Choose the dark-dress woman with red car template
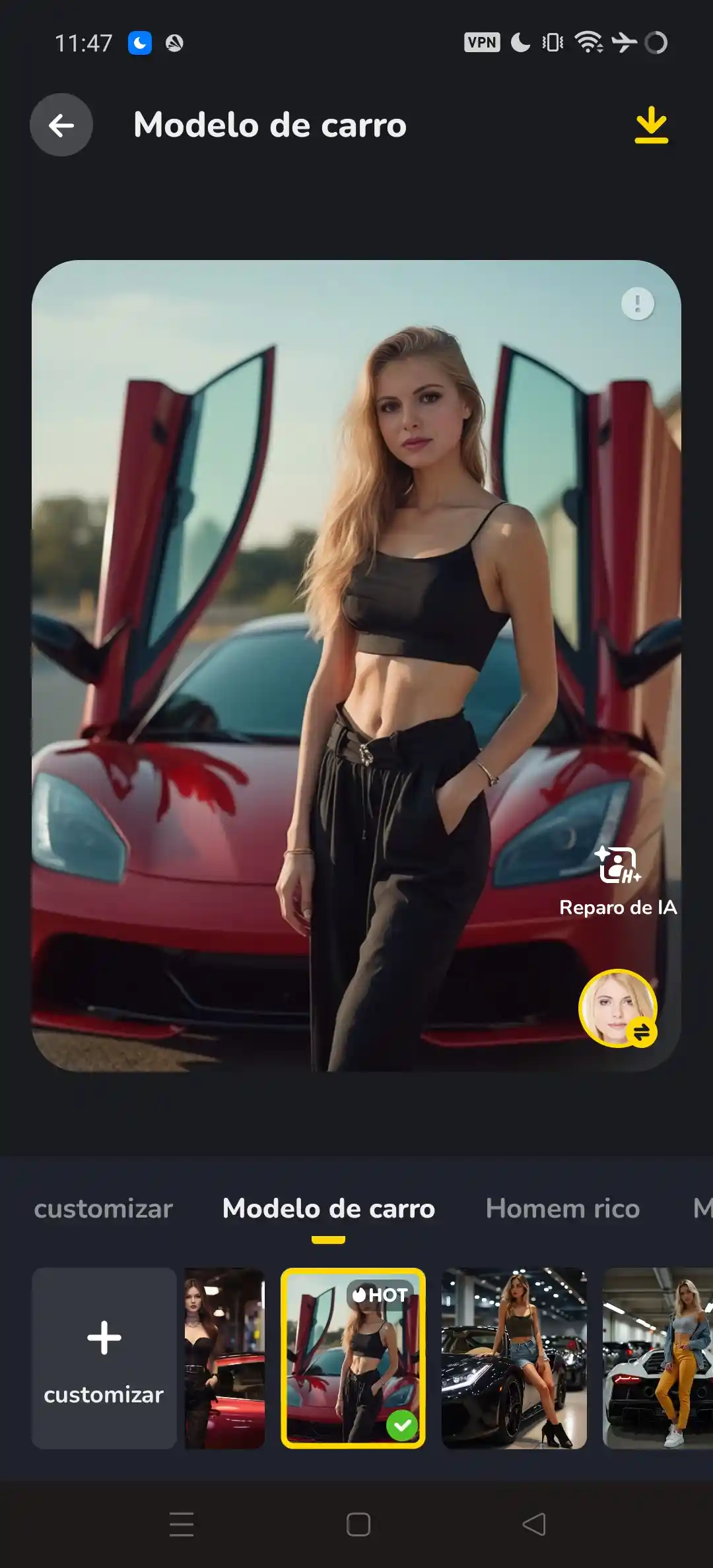 click(x=224, y=1358)
